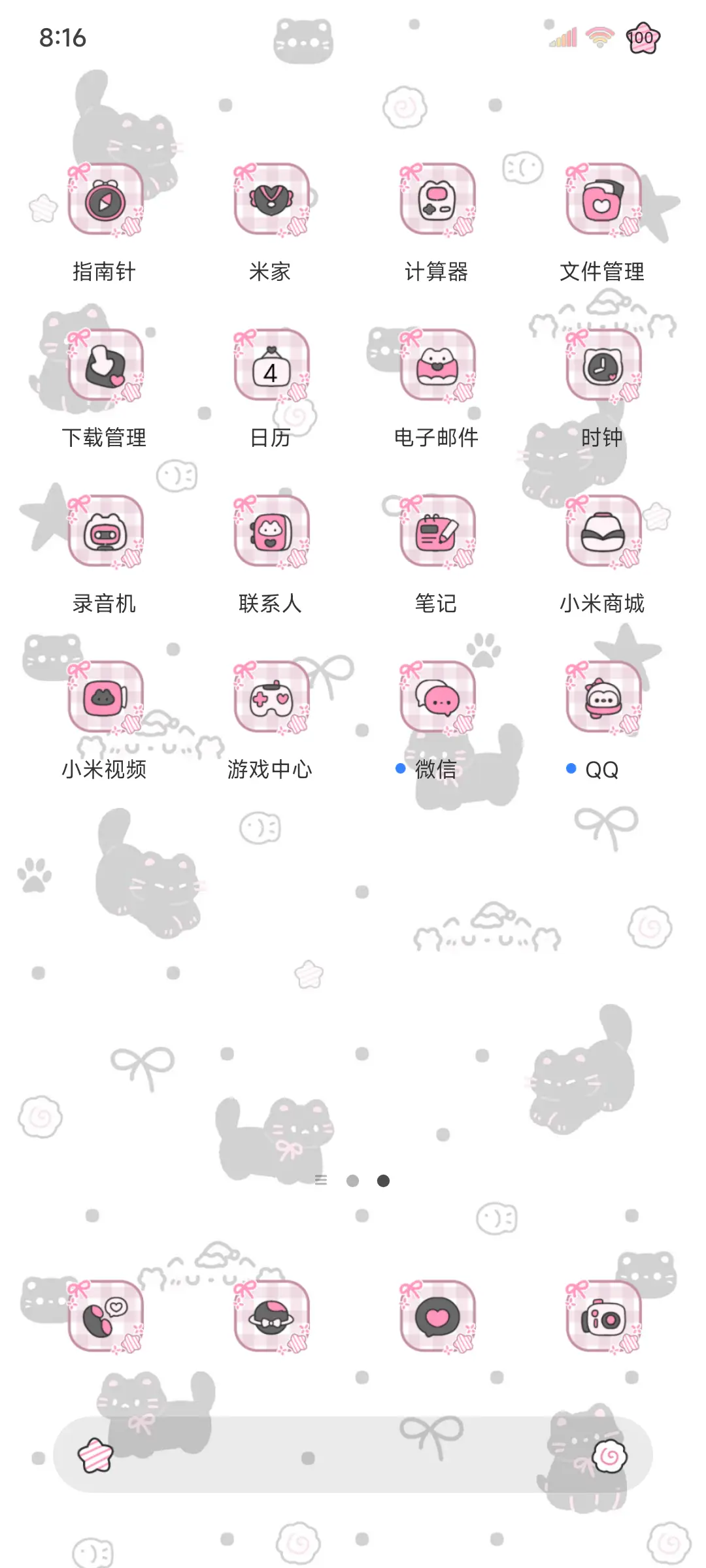This screenshot has width=706, height=1568.
Task: Open the 指南针 (Compass) app
Action: tap(105, 203)
